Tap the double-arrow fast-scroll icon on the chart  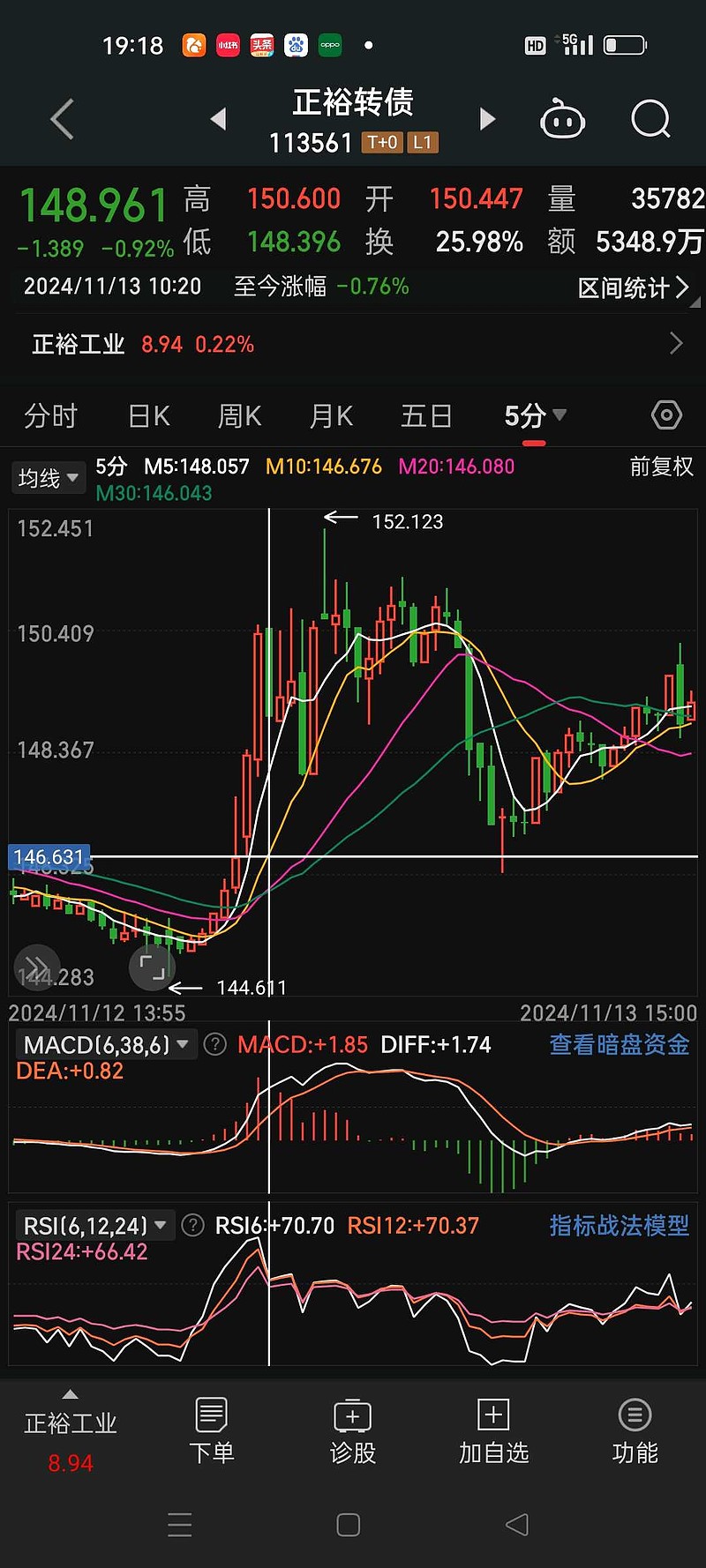[37, 967]
